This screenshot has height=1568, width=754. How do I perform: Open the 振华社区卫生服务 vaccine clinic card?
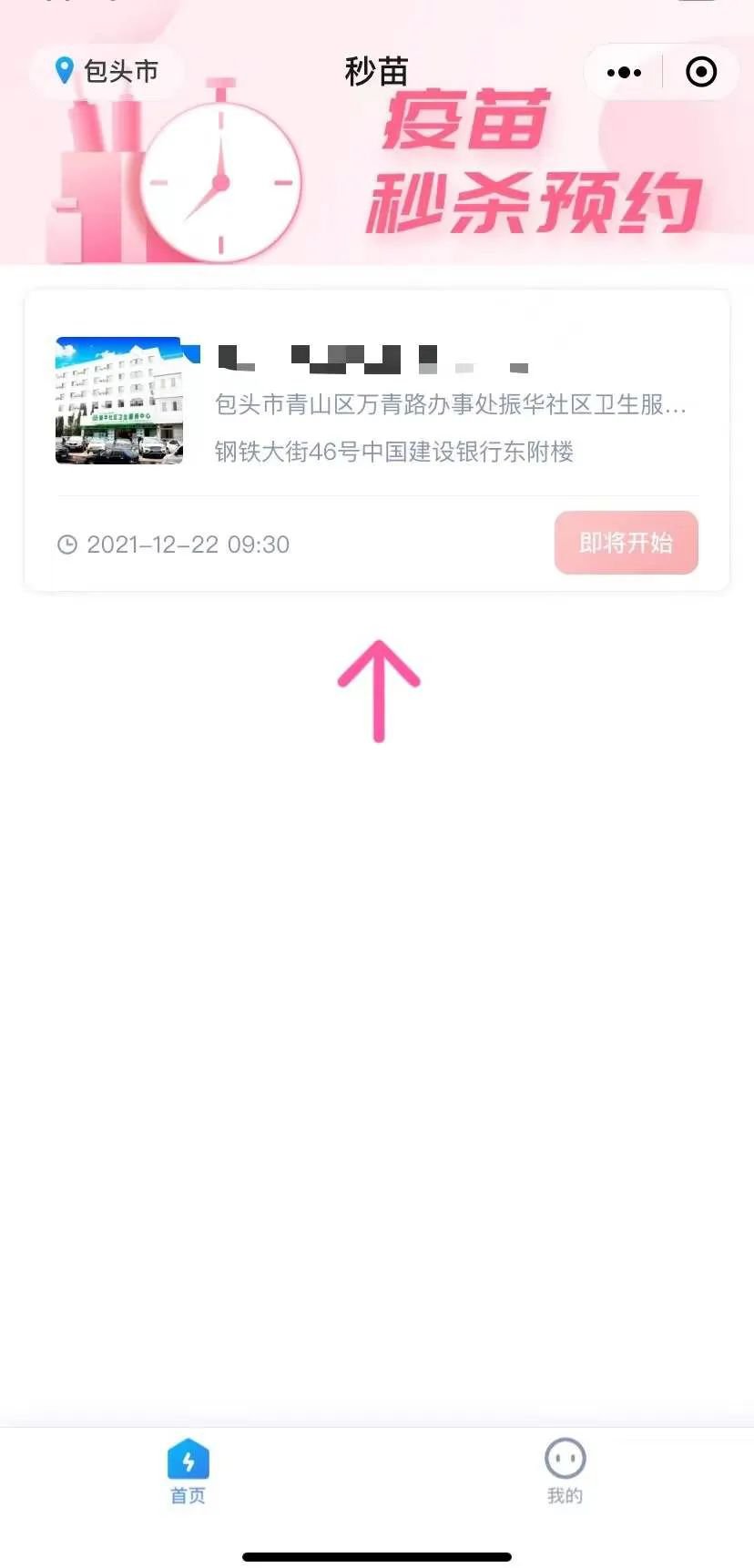(377, 404)
